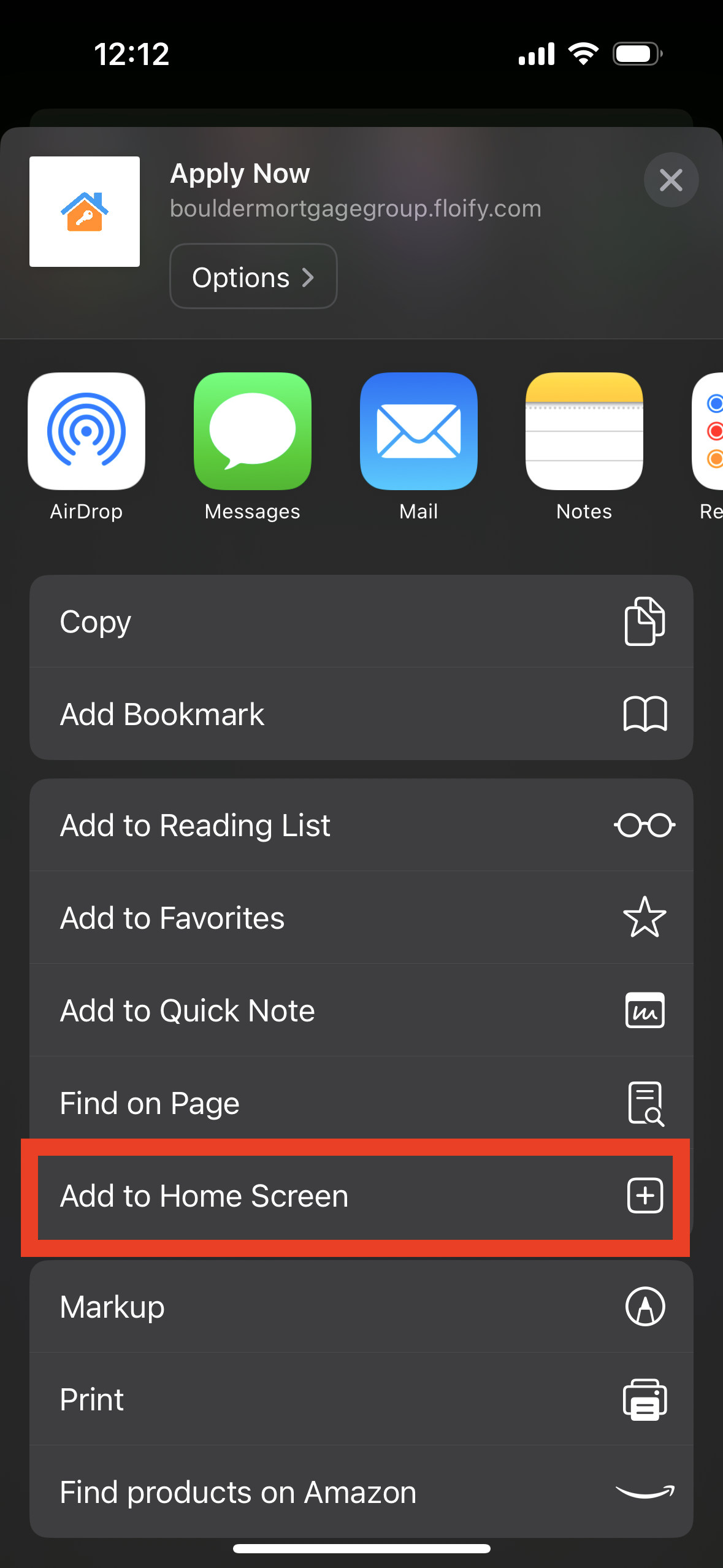The image size is (723, 1568).
Task: Tap the Markup pen icon
Action: (645, 1307)
